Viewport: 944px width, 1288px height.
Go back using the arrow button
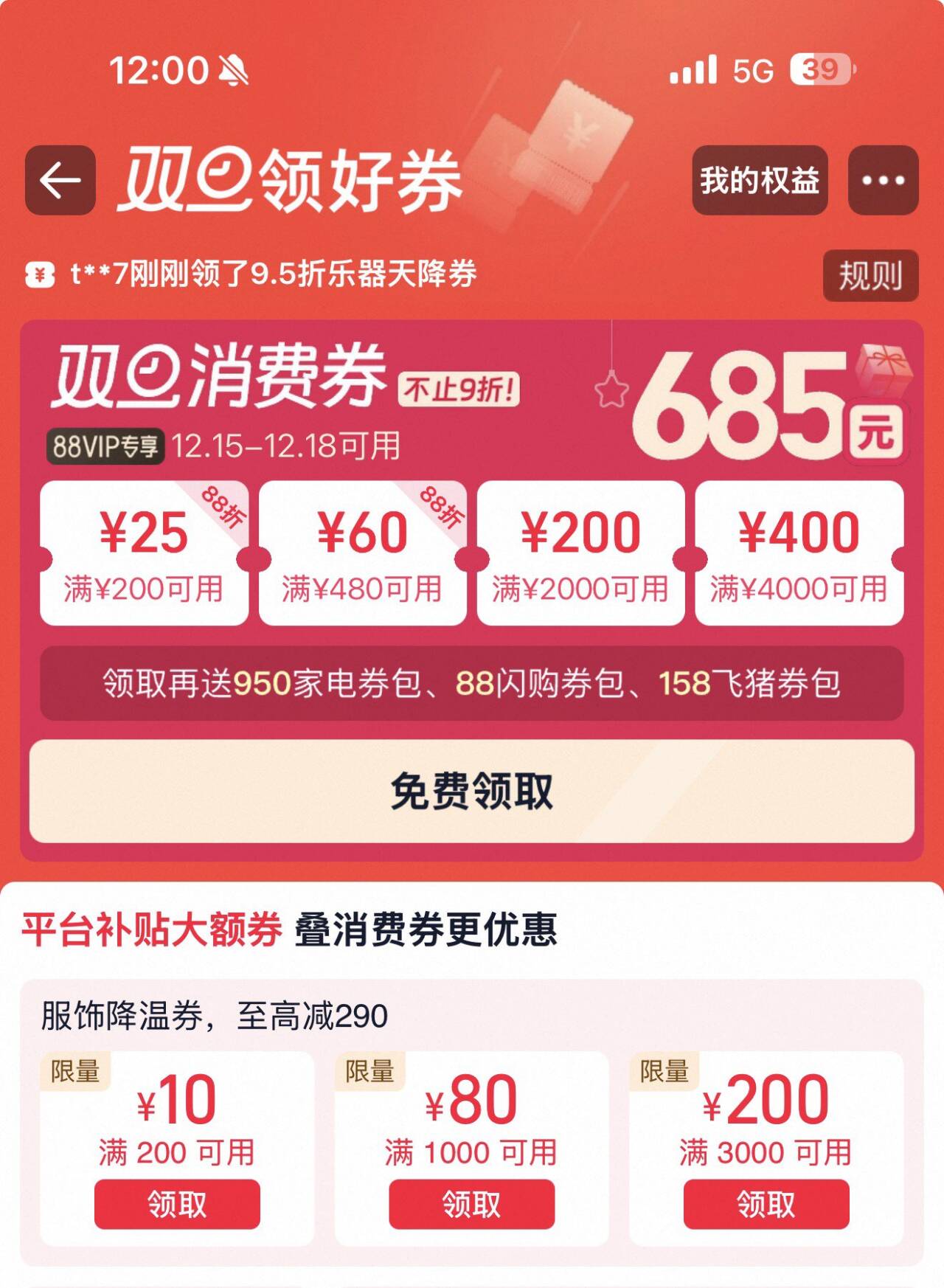[x=60, y=180]
